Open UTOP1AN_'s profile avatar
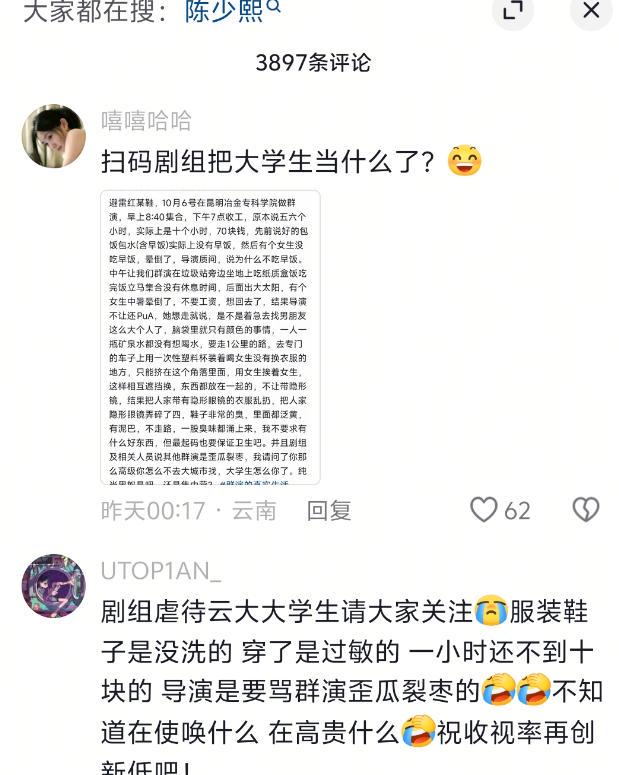619x775 pixels. 54,586
